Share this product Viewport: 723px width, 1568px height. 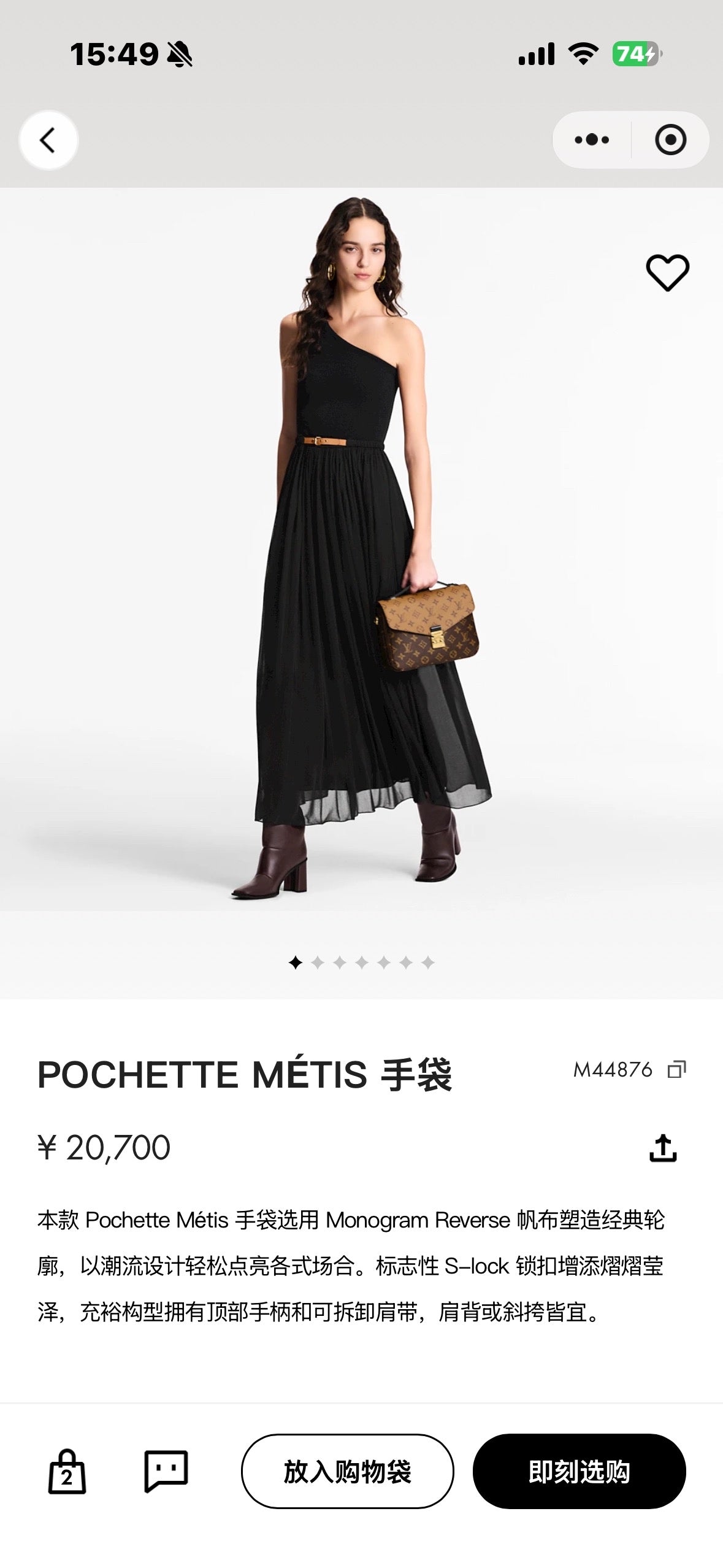(663, 1147)
